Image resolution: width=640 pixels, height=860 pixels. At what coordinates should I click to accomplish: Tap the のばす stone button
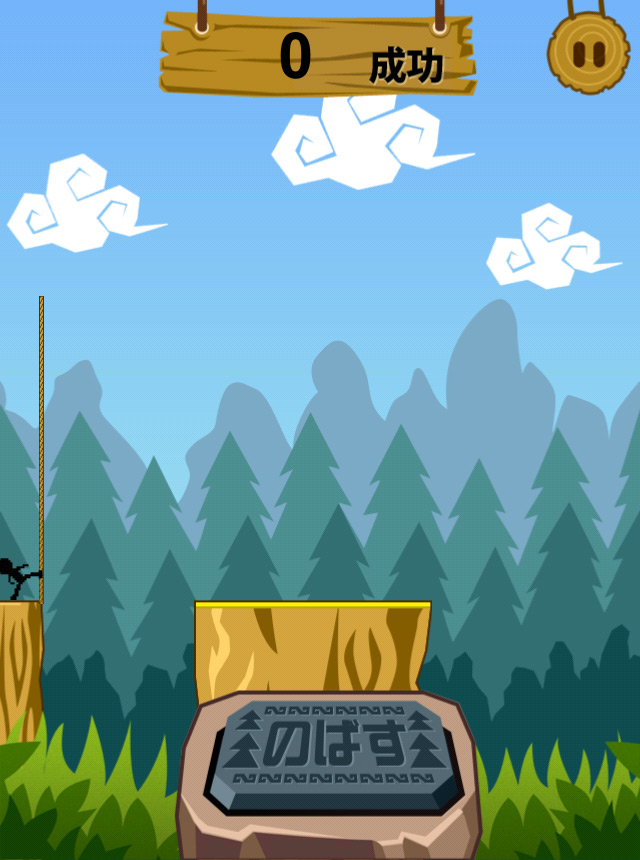coord(333,750)
